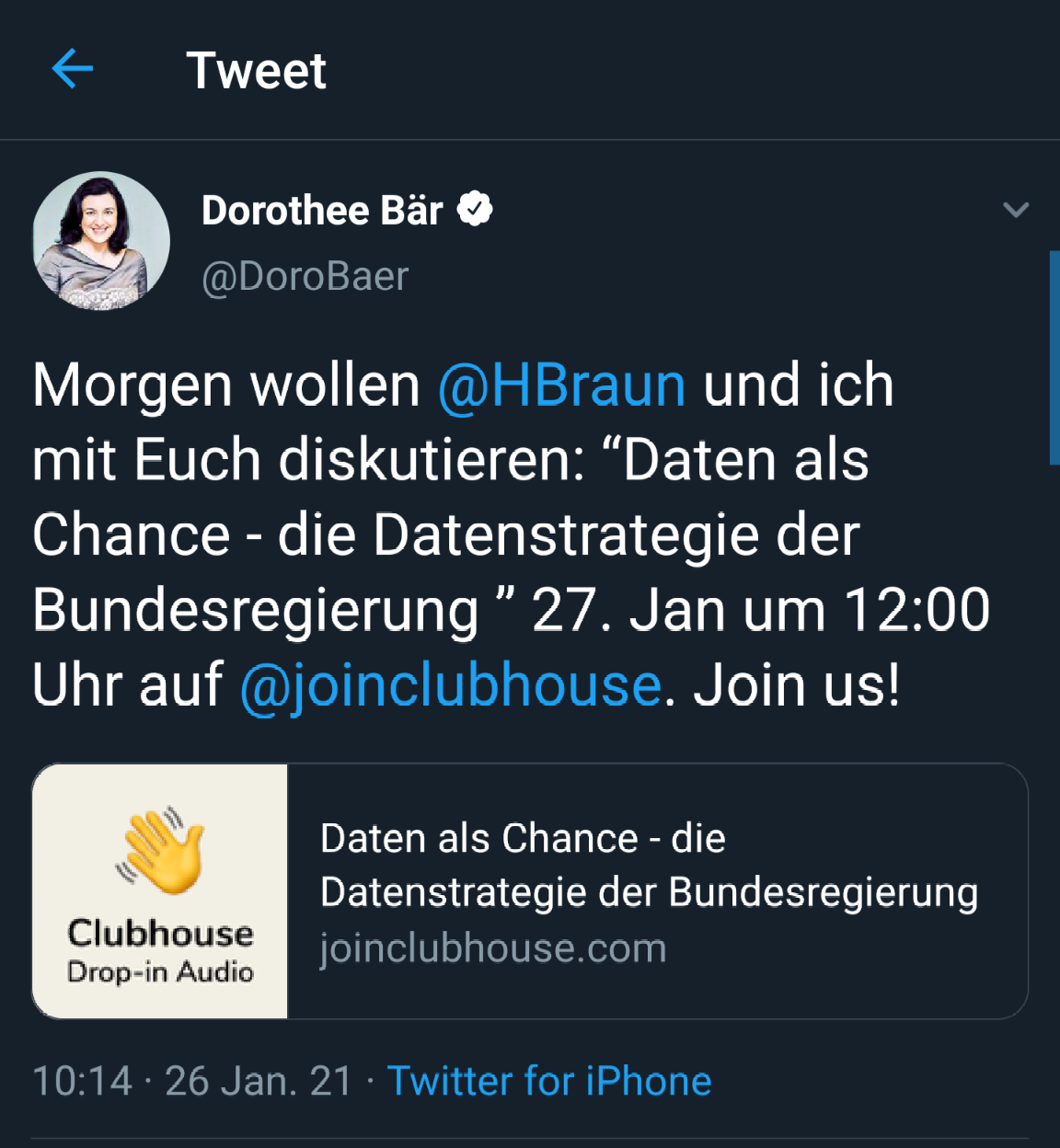Tap the Twitter for iPhone source link
Viewport: 1060px width, 1148px height.
[x=549, y=1081]
